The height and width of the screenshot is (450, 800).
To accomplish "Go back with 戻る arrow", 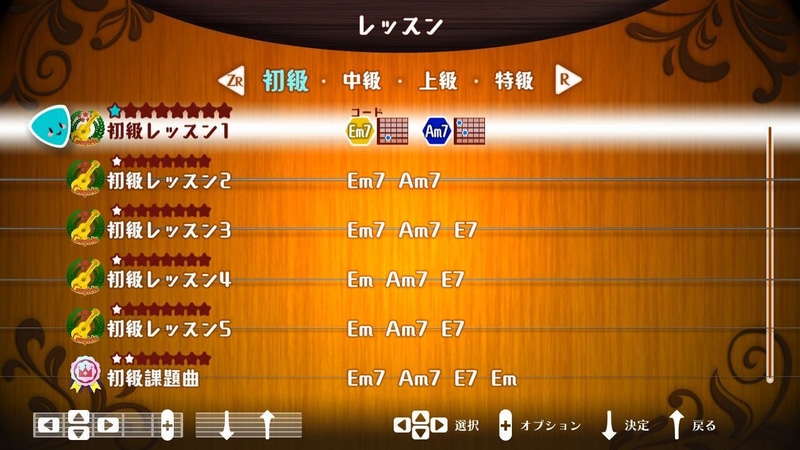I will (x=676, y=424).
